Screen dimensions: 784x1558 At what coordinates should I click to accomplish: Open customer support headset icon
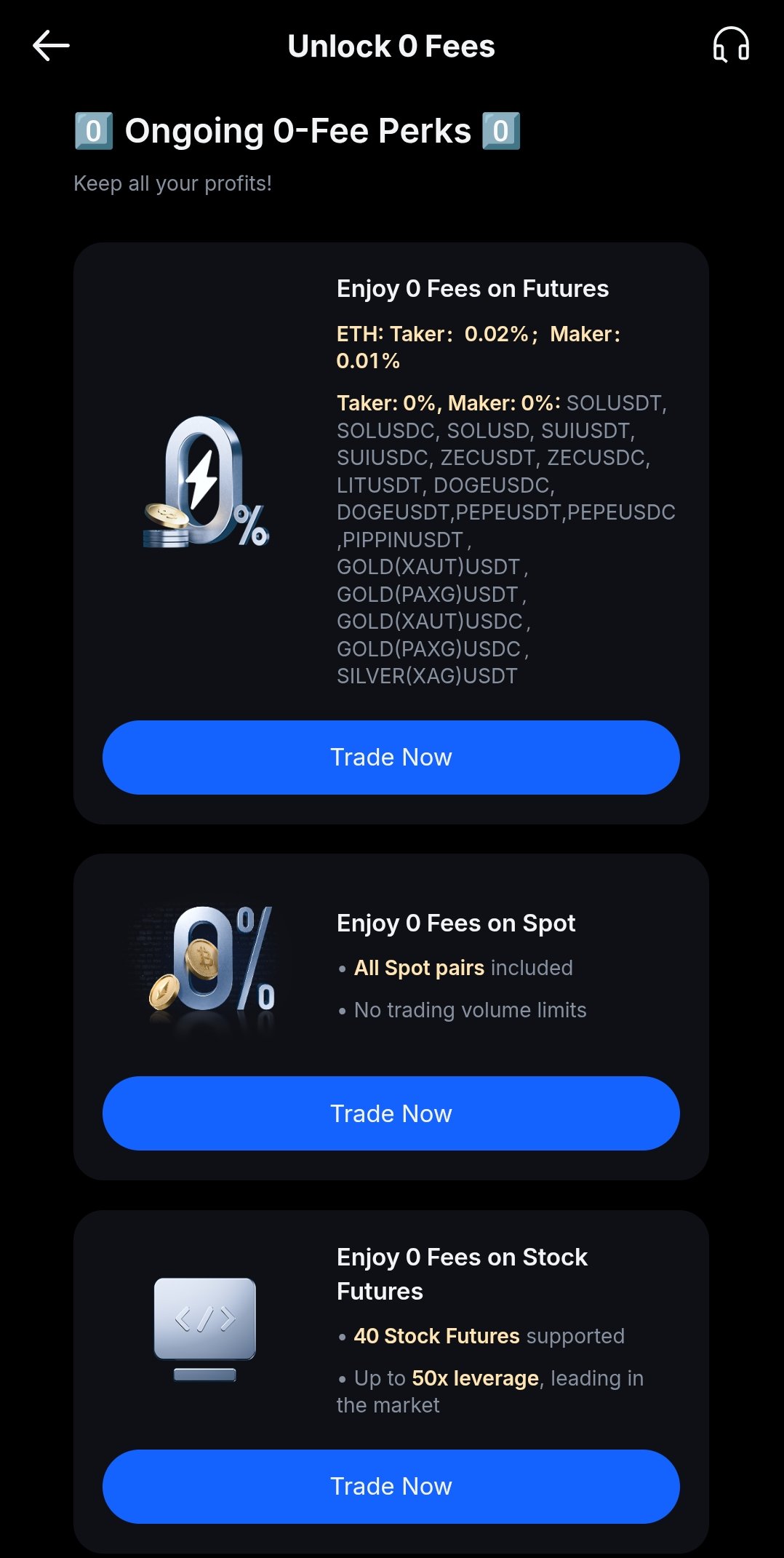pyautogui.click(x=731, y=45)
